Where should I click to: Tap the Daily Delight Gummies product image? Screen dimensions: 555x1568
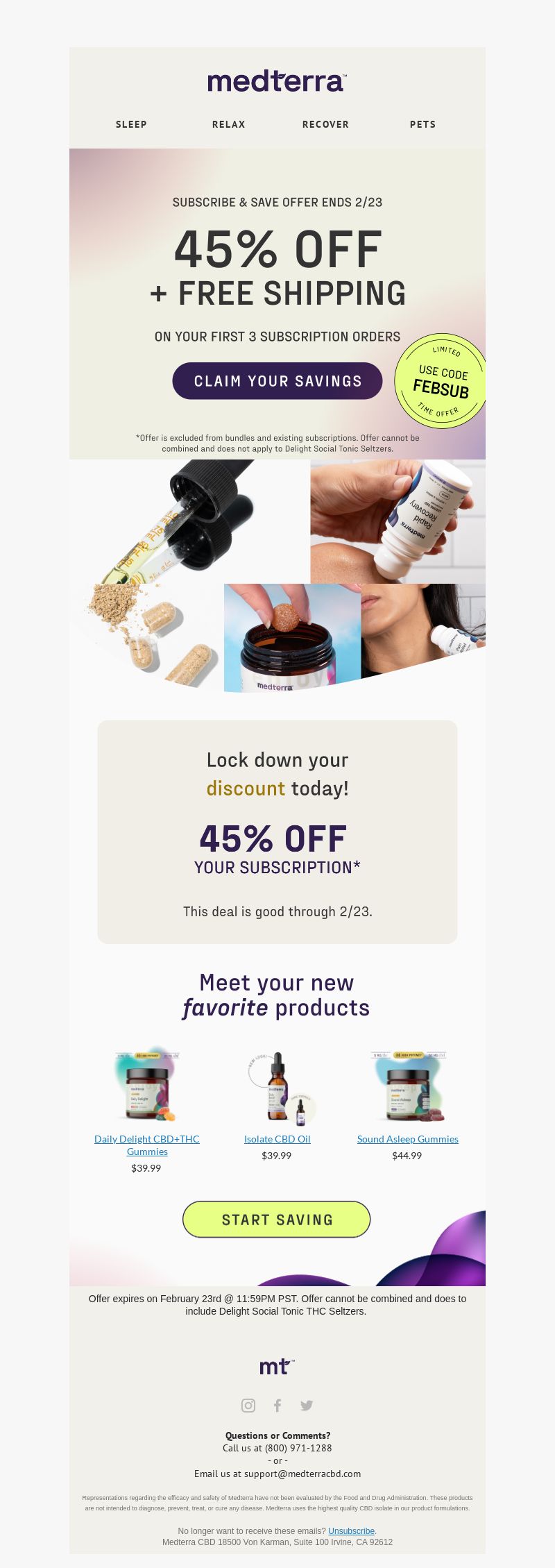click(x=147, y=1086)
